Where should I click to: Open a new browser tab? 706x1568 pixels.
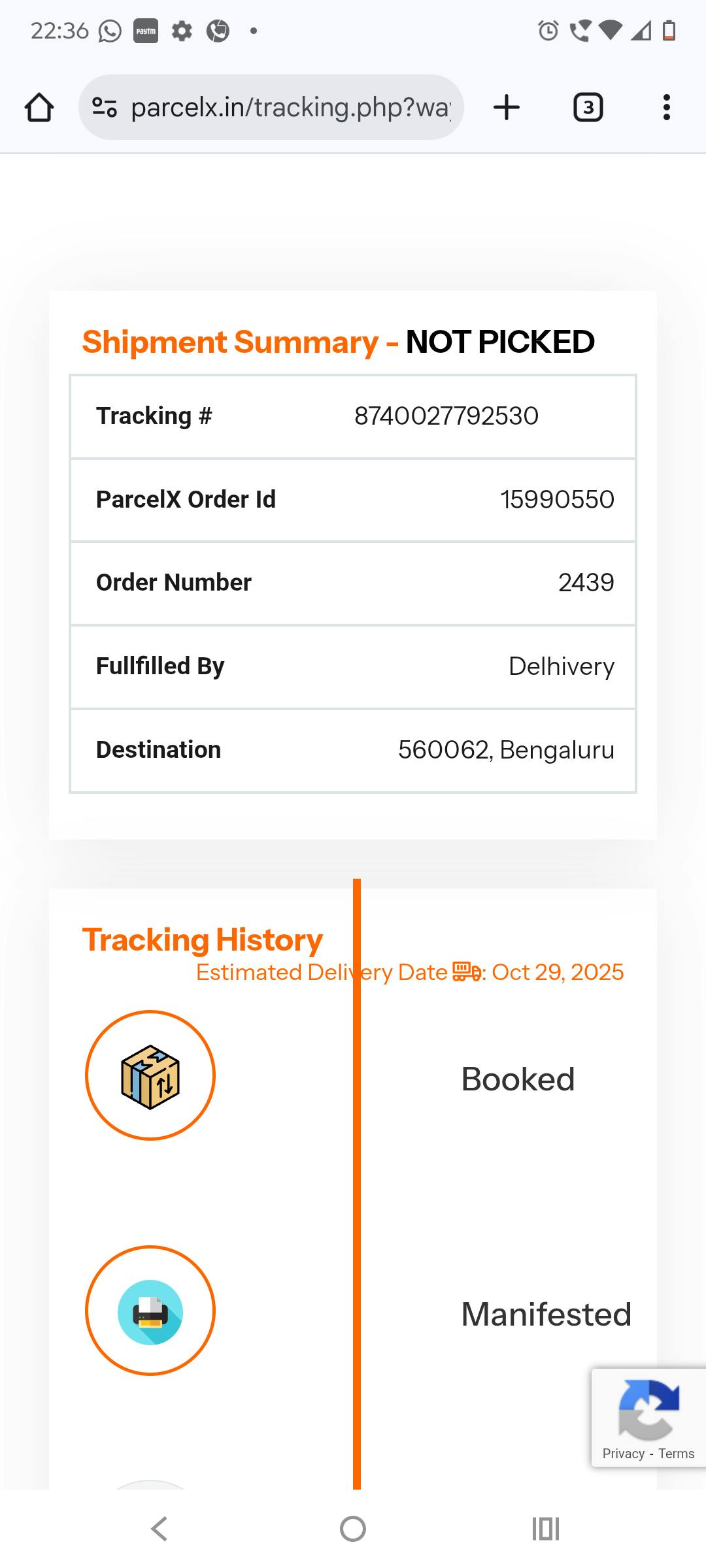507,108
